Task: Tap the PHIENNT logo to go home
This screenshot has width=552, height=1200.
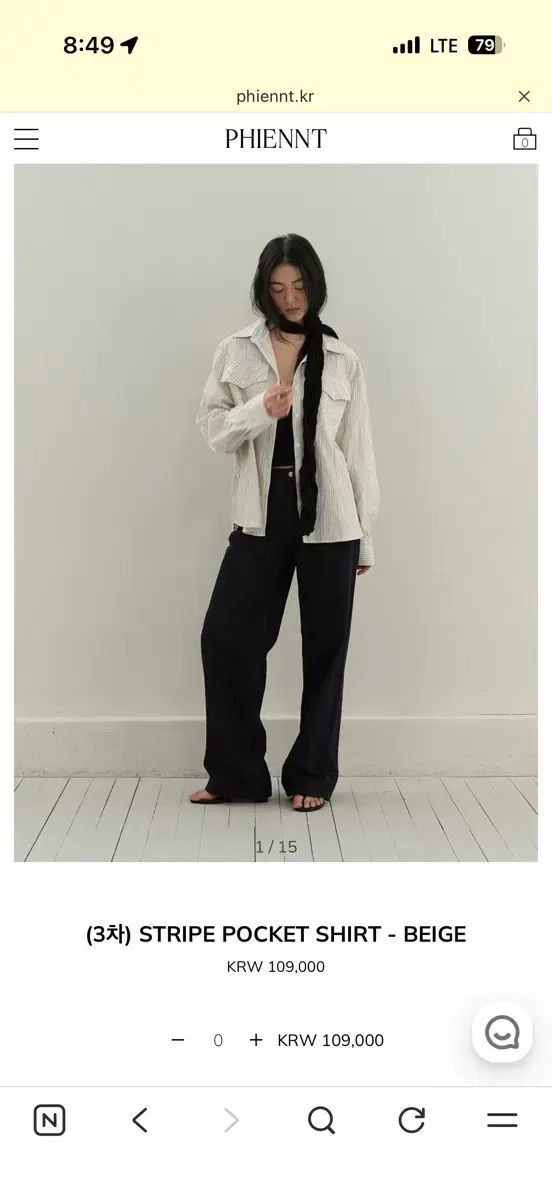Action: coord(276,139)
